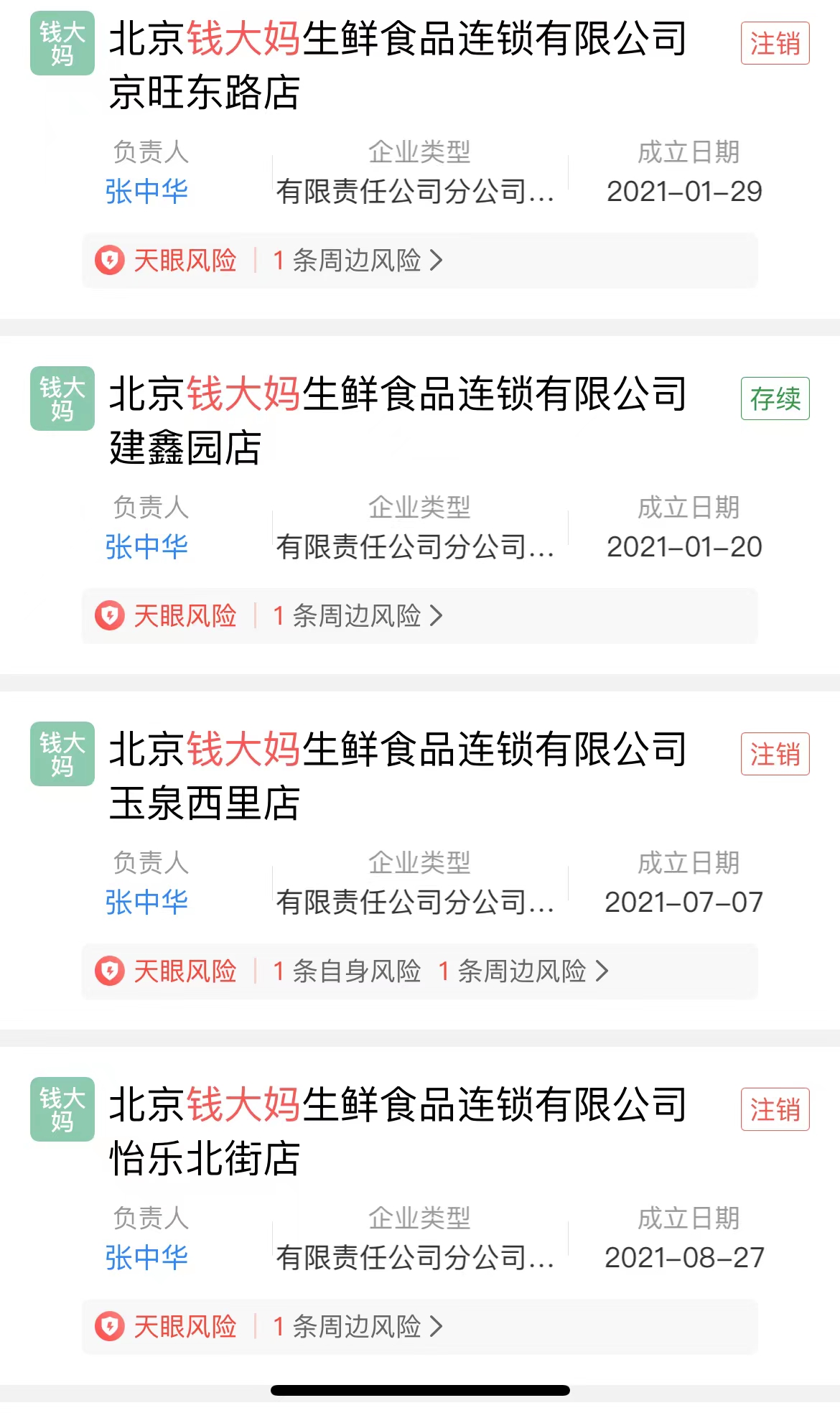Image resolution: width=840 pixels, height=1413 pixels.
Task: Click the 天眼风险 shield icon for 玉泉西里店
Action: point(109,971)
